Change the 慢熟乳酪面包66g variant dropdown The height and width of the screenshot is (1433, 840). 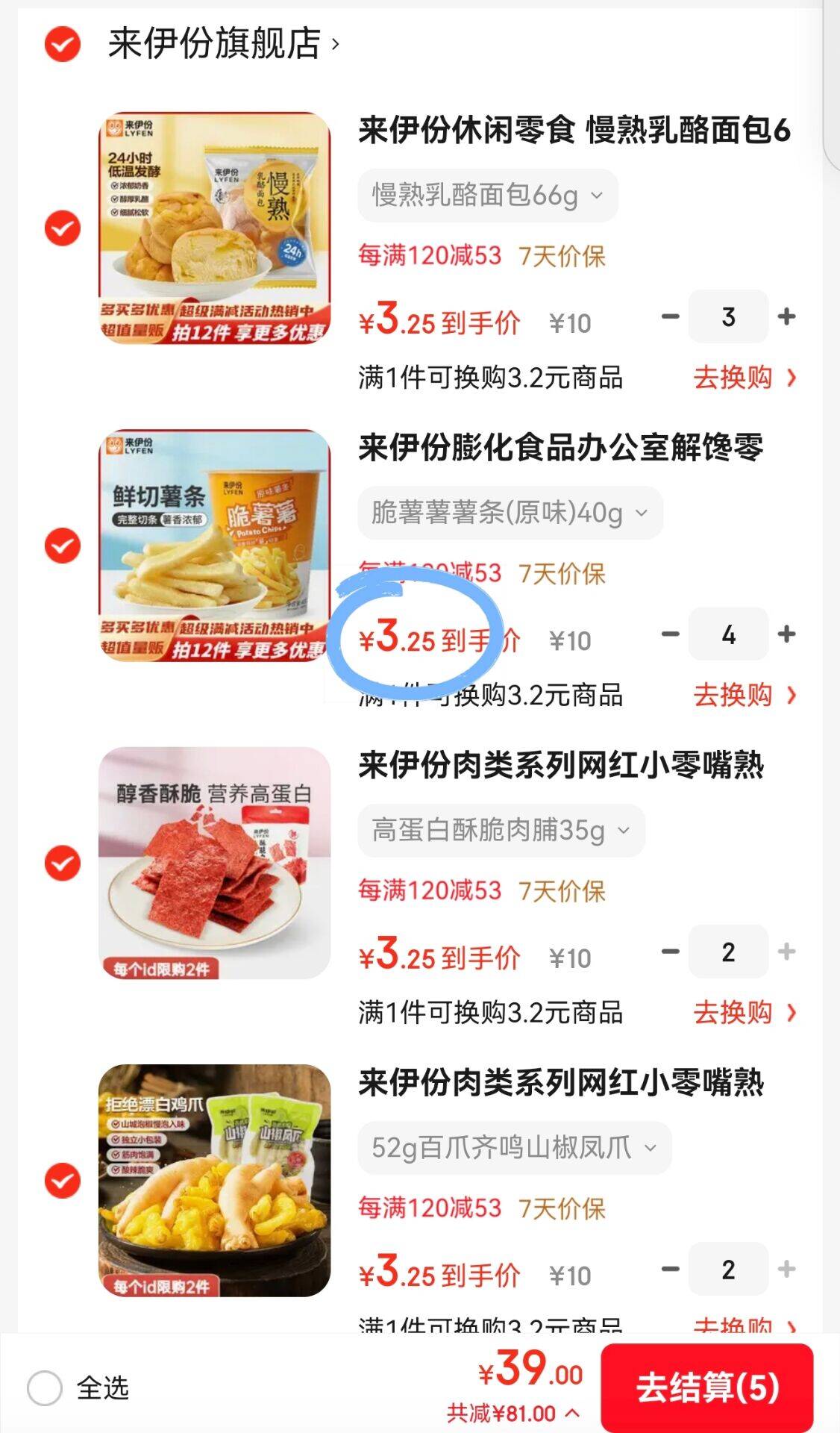pyautogui.click(x=487, y=196)
